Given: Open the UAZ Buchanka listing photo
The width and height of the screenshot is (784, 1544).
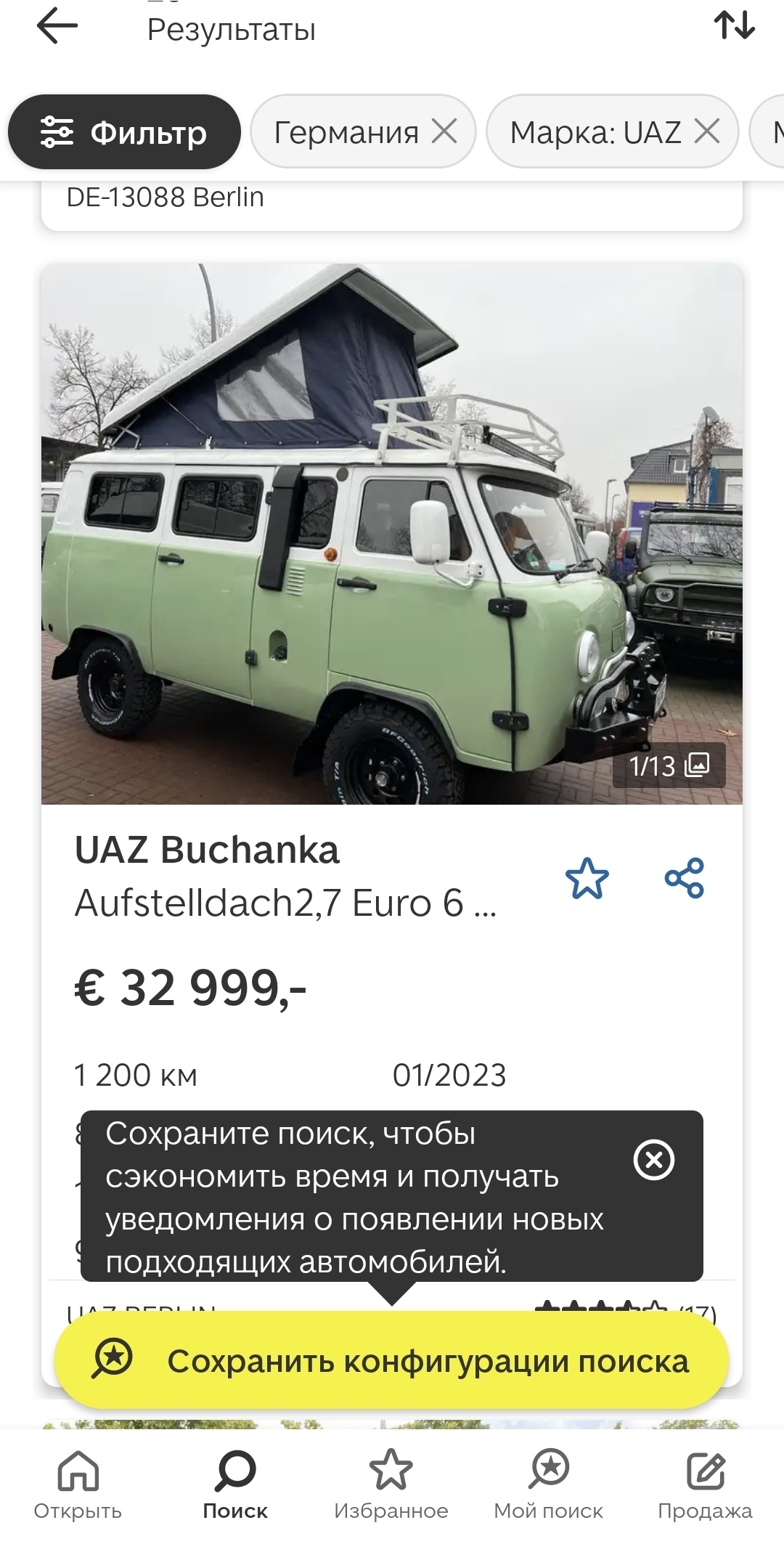Looking at the screenshot, I should [392, 534].
